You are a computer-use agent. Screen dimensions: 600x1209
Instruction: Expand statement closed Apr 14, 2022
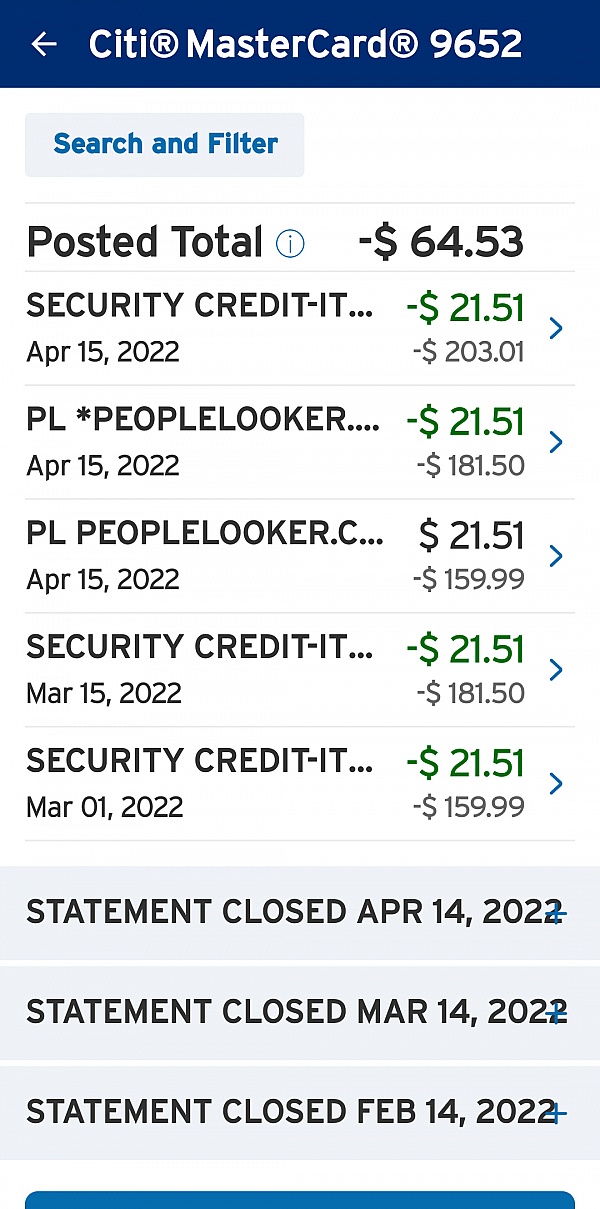click(x=557, y=912)
